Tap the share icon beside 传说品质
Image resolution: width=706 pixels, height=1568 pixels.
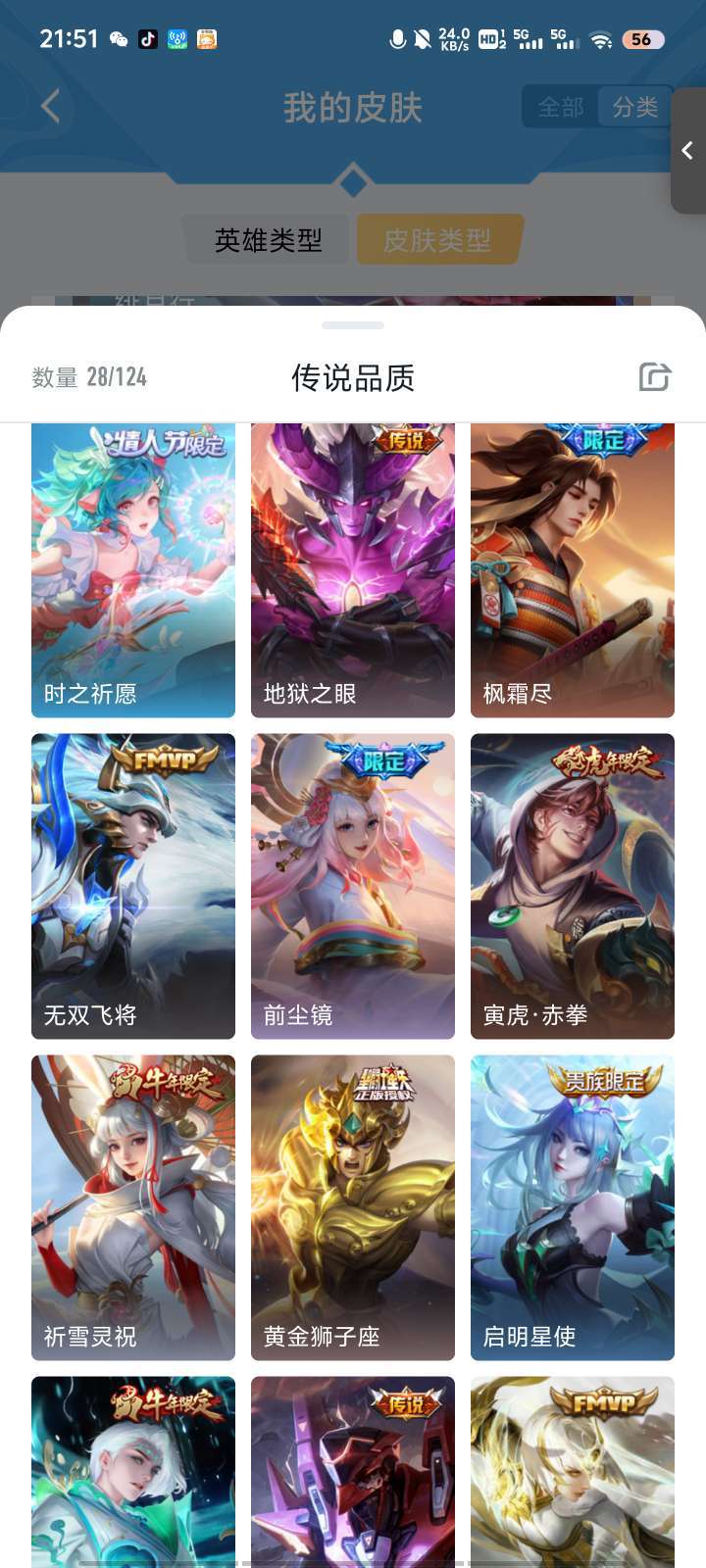click(x=654, y=376)
